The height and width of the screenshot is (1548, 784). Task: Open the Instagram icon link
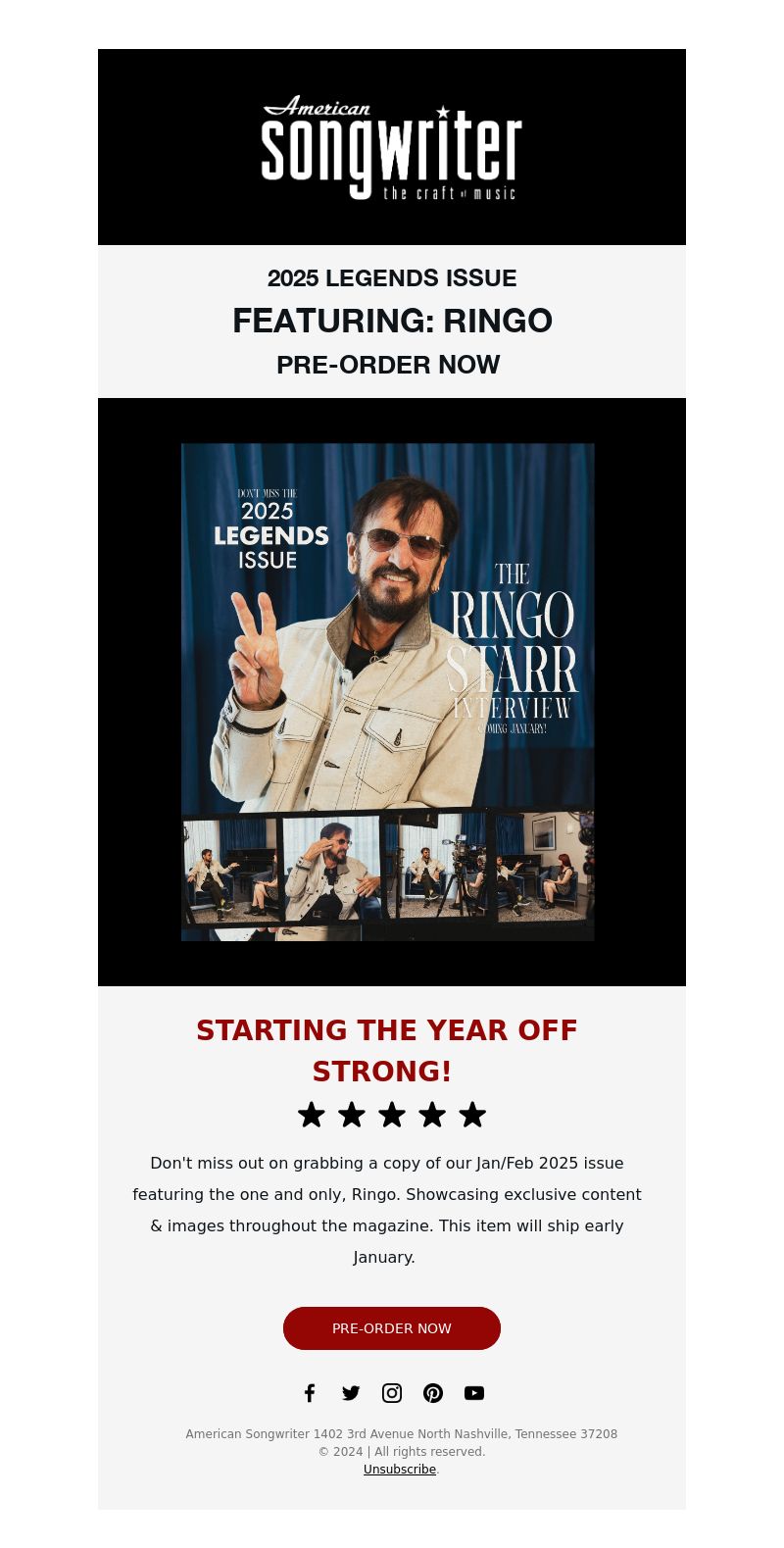tap(392, 1393)
